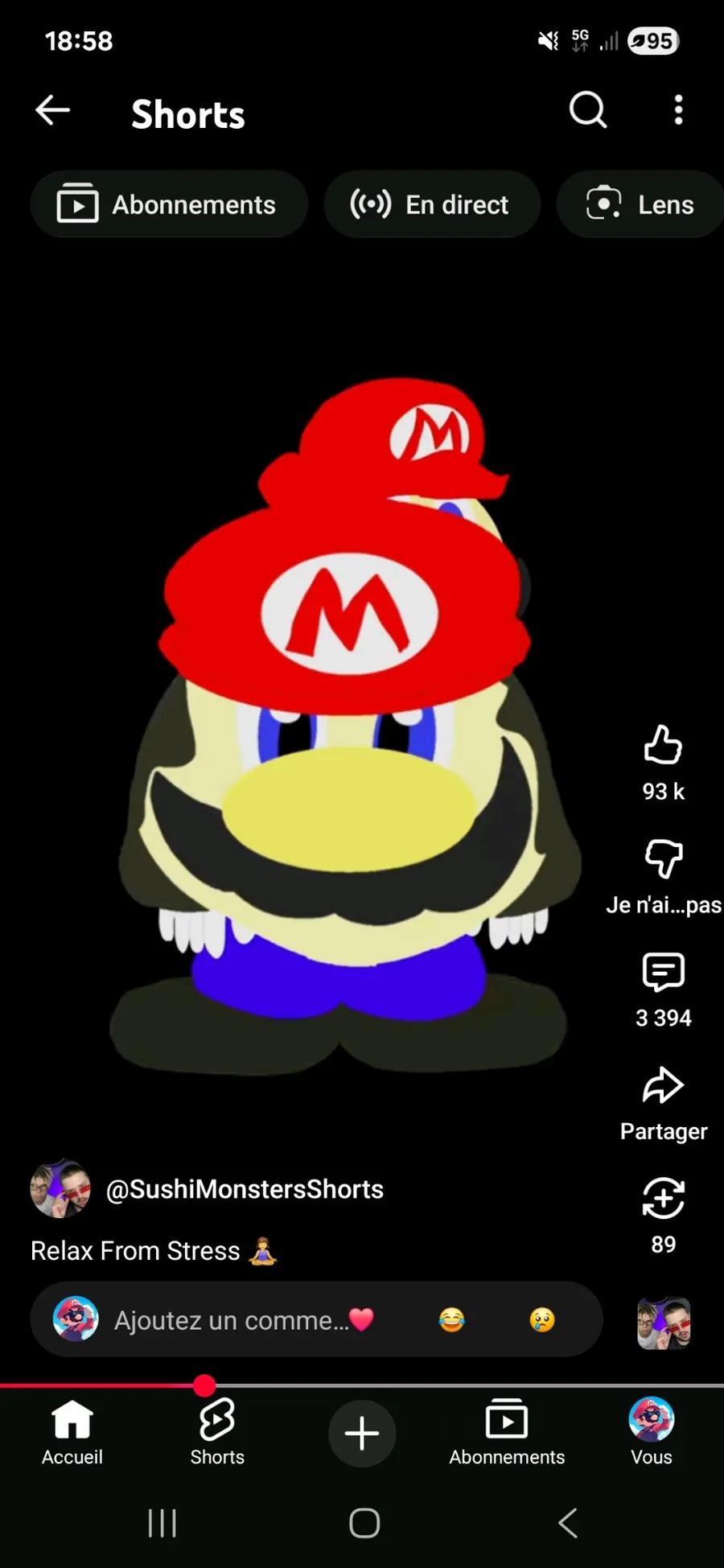724x1568 pixels.
Task: Open the 3 394 comments
Action: pyautogui.click(x=663, y=972)
